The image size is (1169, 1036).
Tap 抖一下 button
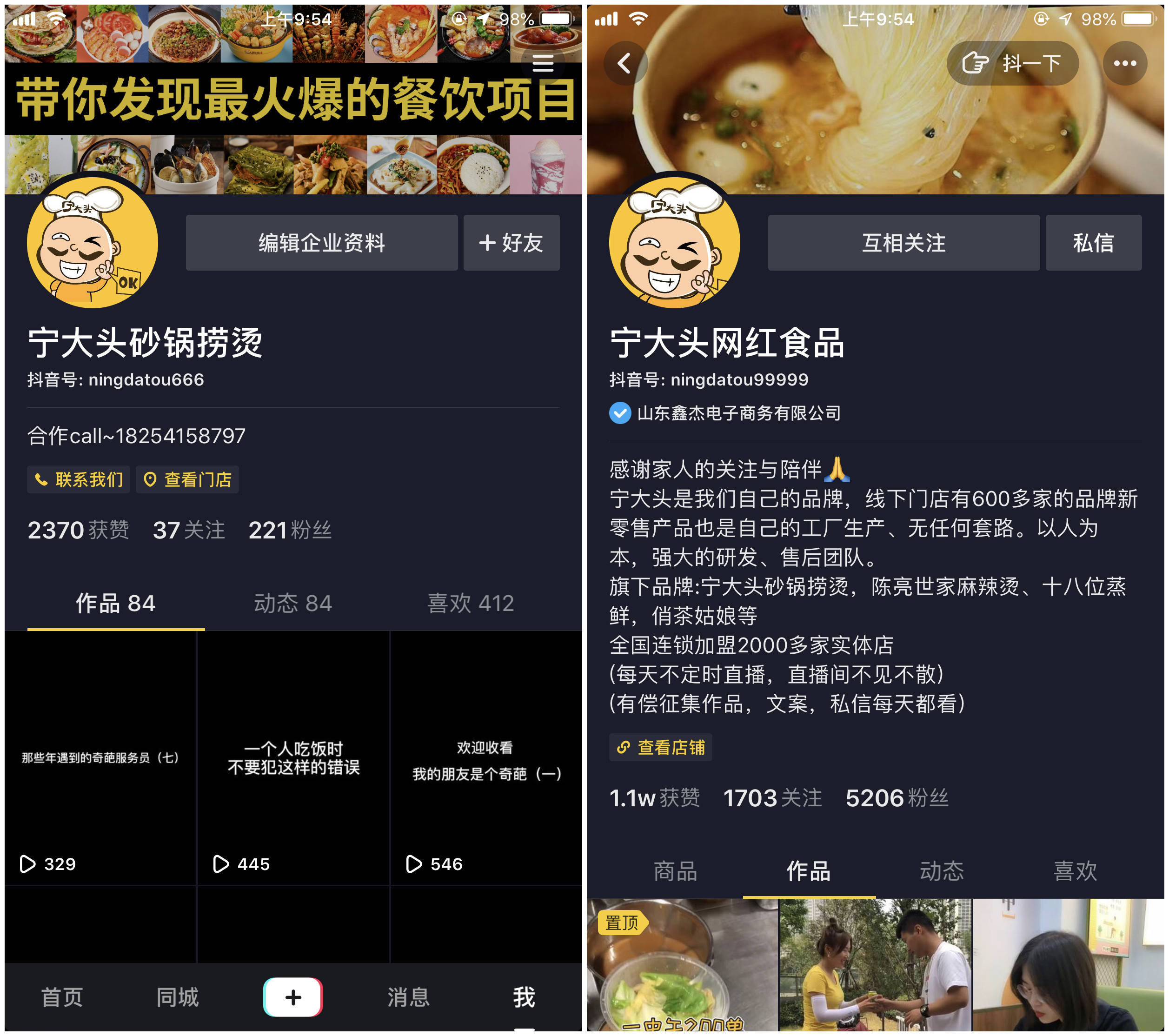pyautogui.click(x=1012, y=63)
